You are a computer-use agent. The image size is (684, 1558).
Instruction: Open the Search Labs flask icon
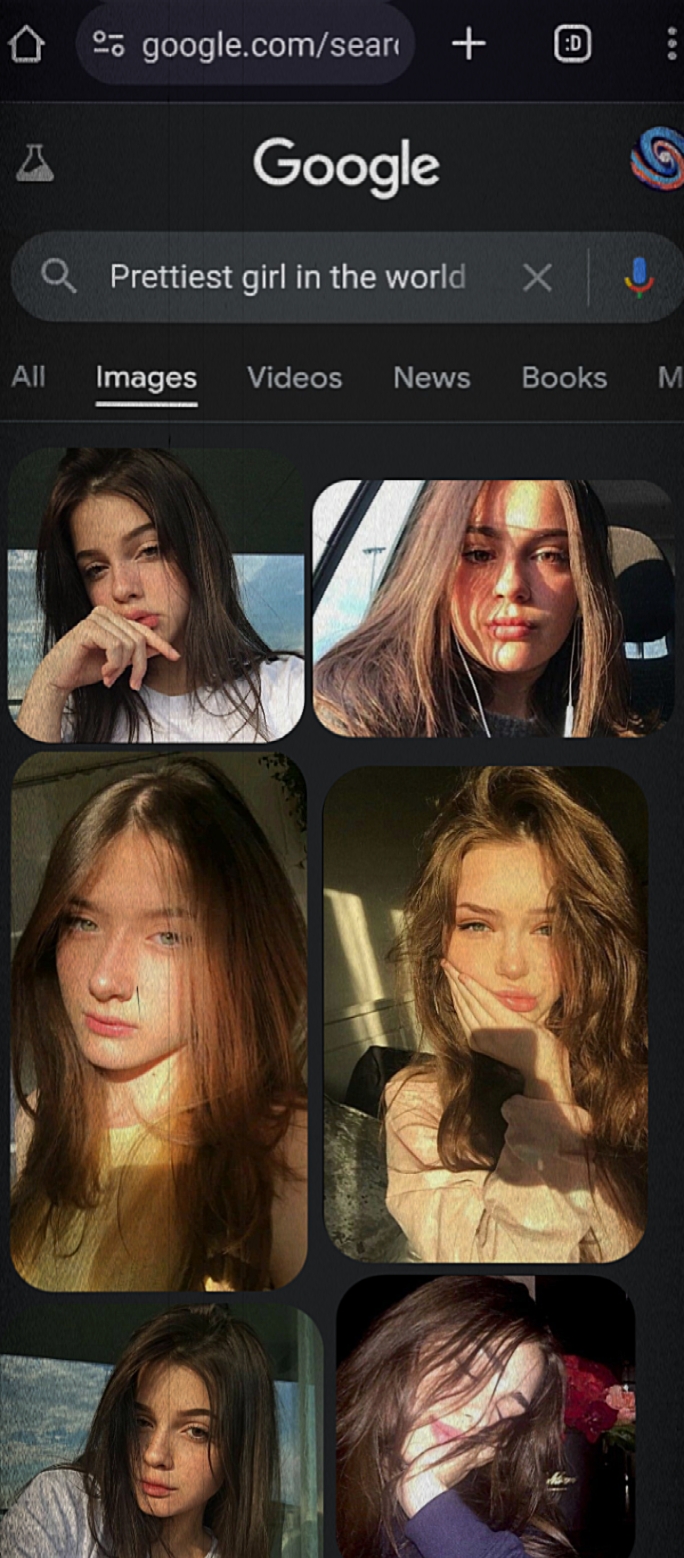(x=35, y=163)
